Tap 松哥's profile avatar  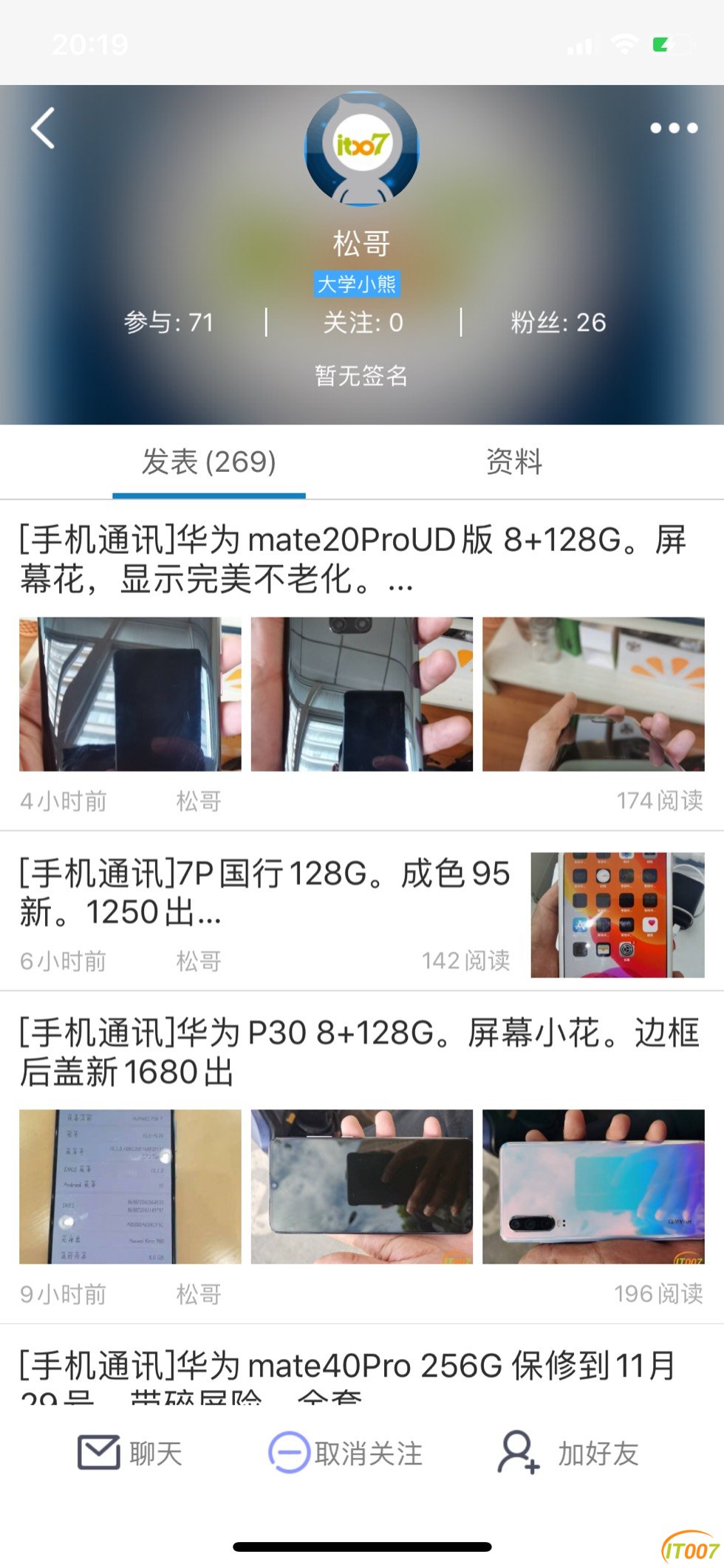361,149
